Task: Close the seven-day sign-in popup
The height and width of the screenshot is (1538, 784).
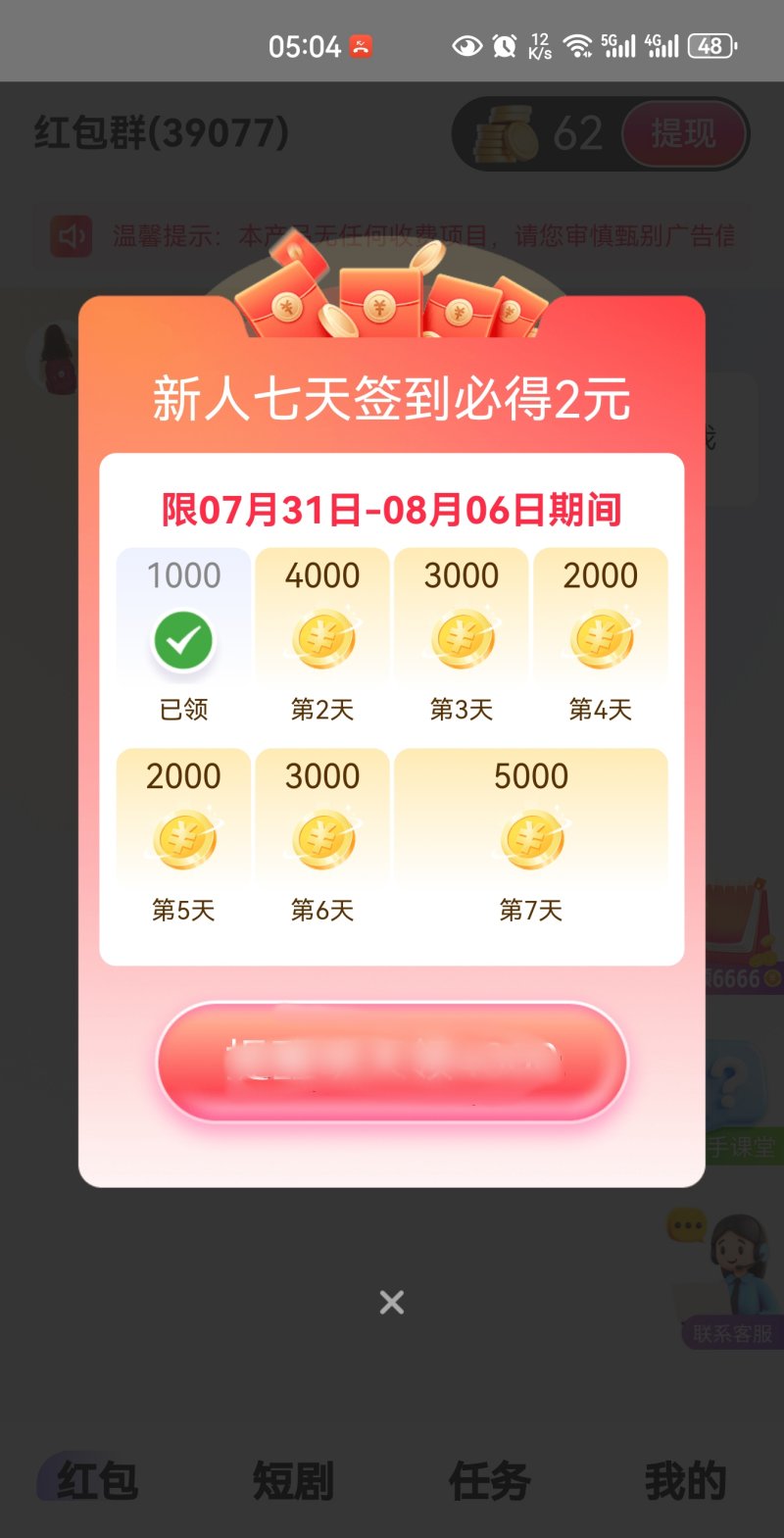Action: coord(392,1302)
